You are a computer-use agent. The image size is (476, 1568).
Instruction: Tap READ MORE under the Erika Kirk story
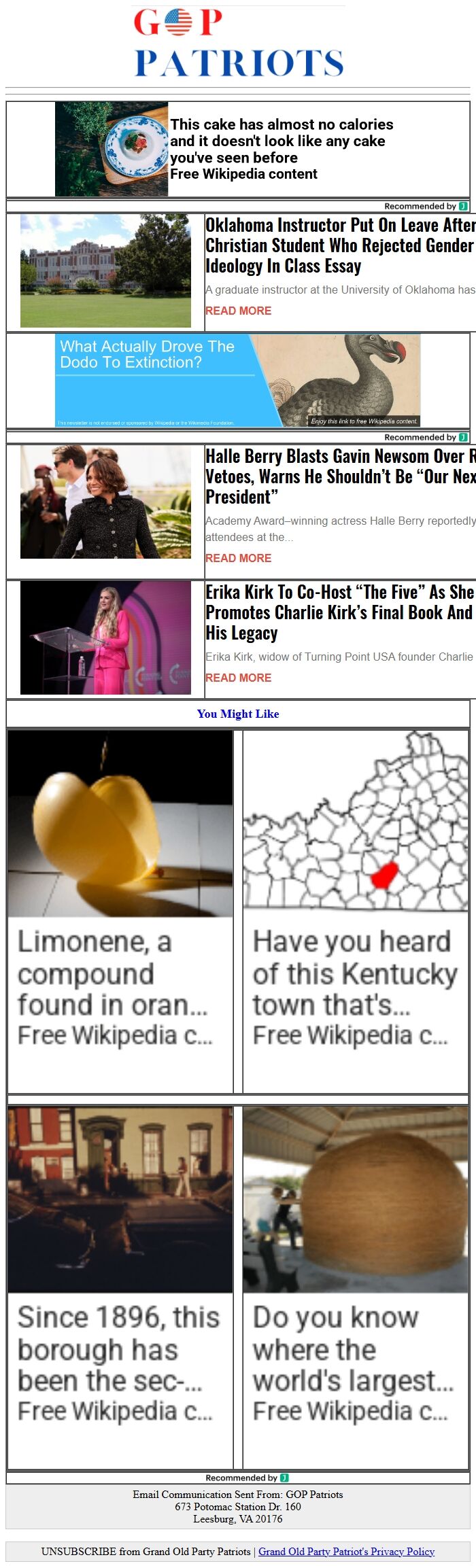(x=238, y=678)
